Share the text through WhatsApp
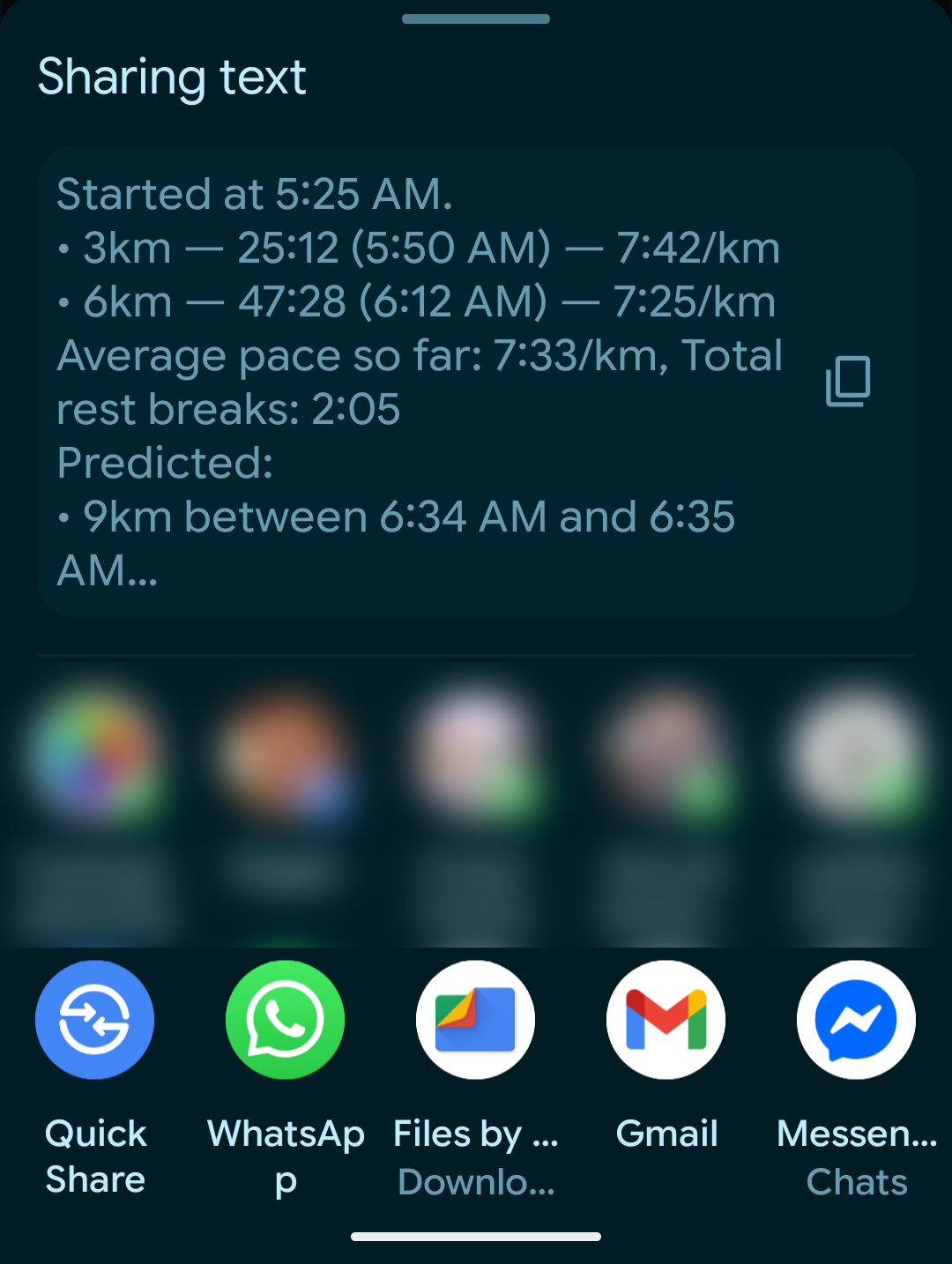Viewport: 952px width, 1264px height. click(285, 1020)
